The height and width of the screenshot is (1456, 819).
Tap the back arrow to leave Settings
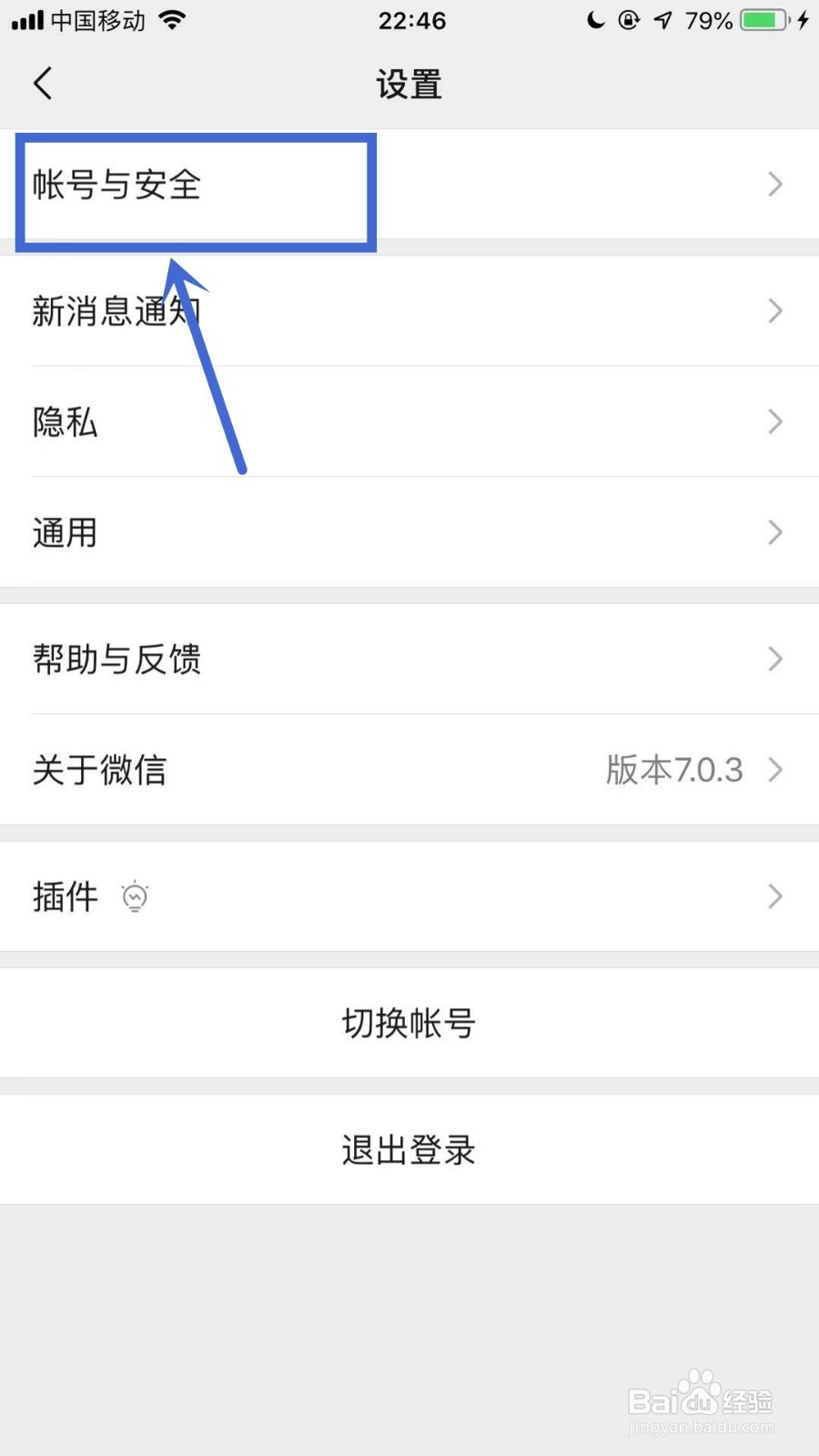(x=42, y=82)
